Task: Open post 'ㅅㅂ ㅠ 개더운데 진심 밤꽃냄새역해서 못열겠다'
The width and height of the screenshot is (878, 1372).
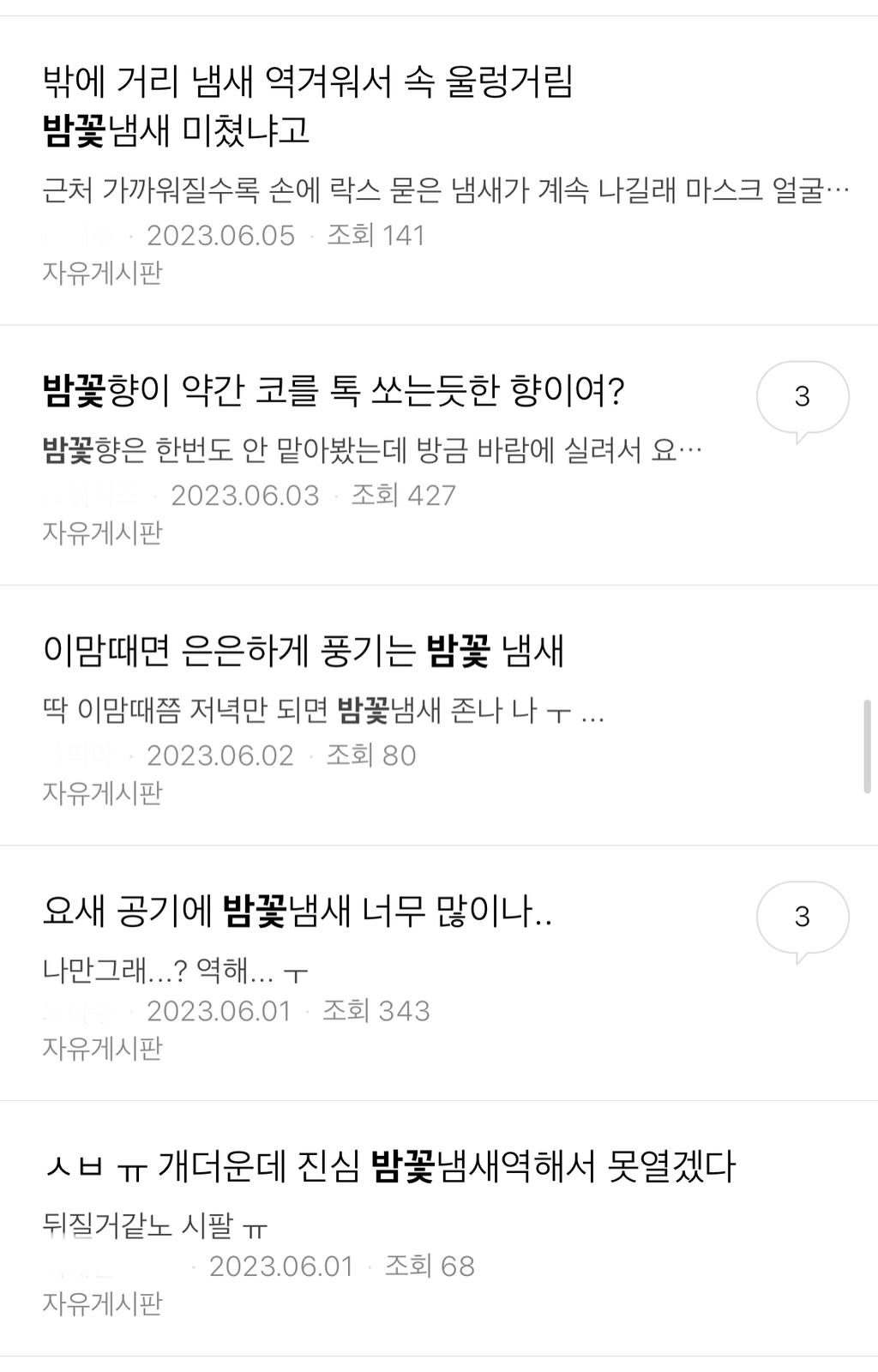Action: (388, 1167)
